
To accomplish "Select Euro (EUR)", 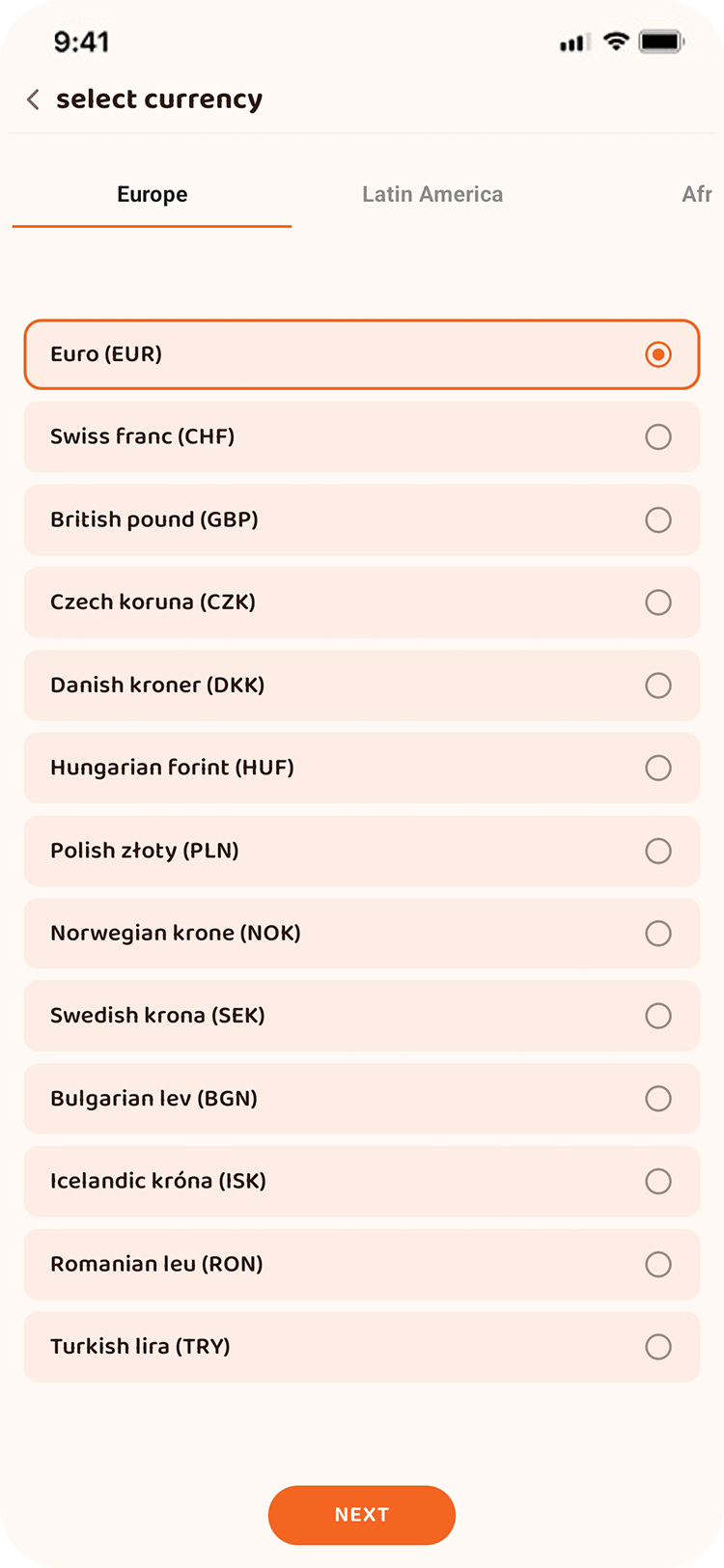I will (361, 354).
